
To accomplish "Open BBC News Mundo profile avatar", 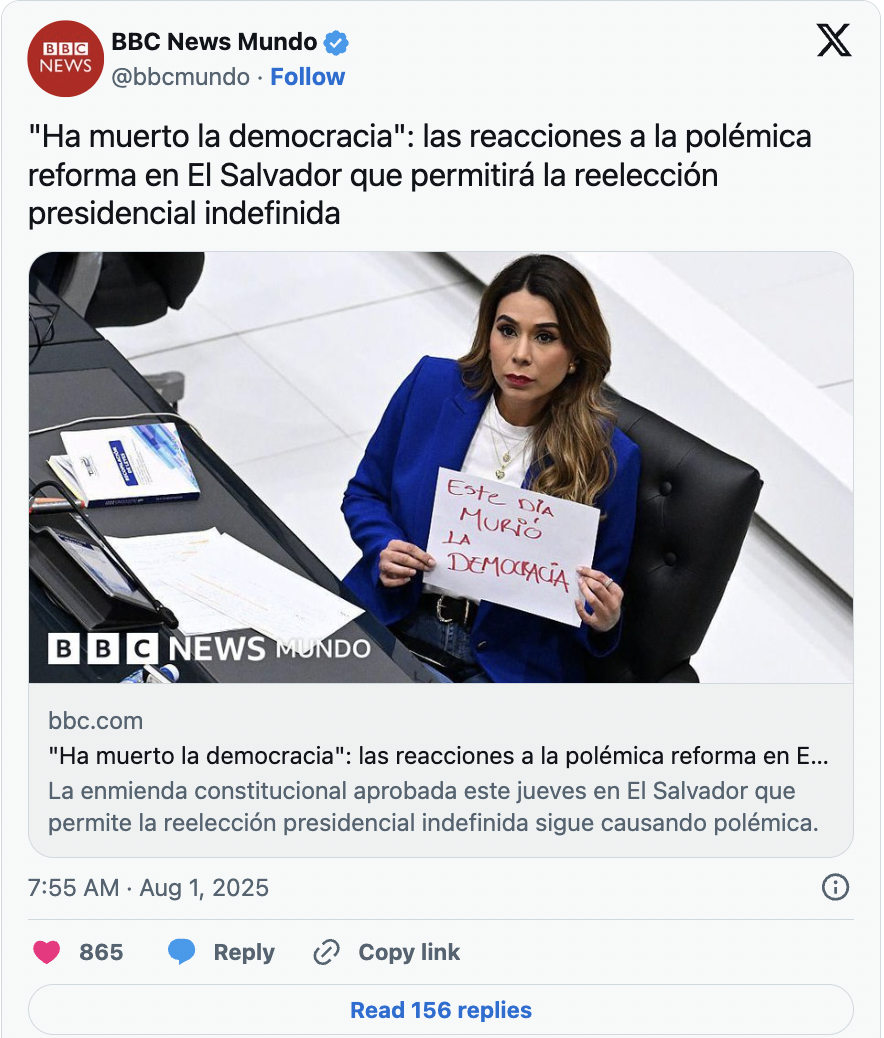I will [65, 58].
